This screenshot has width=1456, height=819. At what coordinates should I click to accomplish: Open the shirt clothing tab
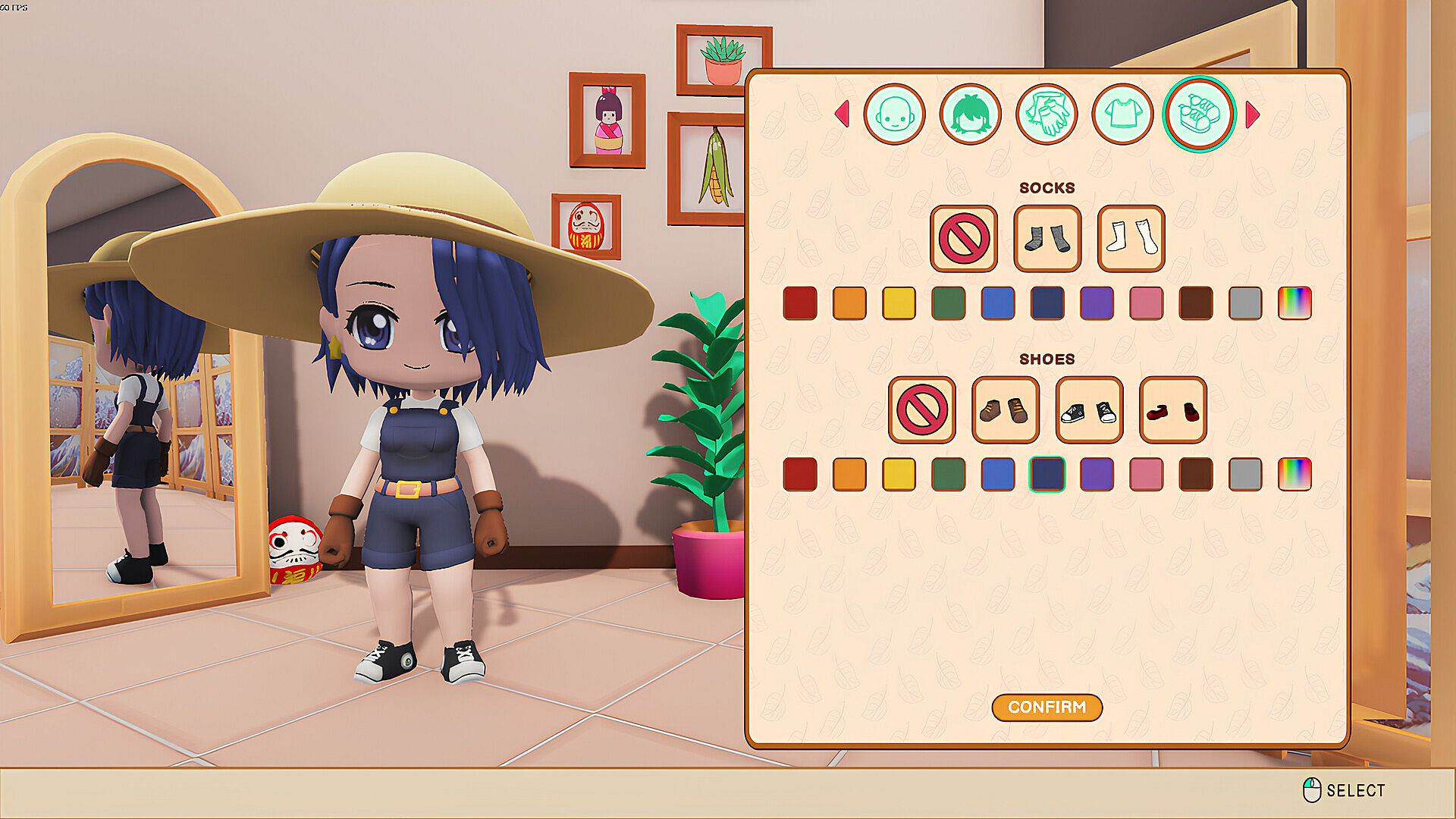pos(1122,115)
